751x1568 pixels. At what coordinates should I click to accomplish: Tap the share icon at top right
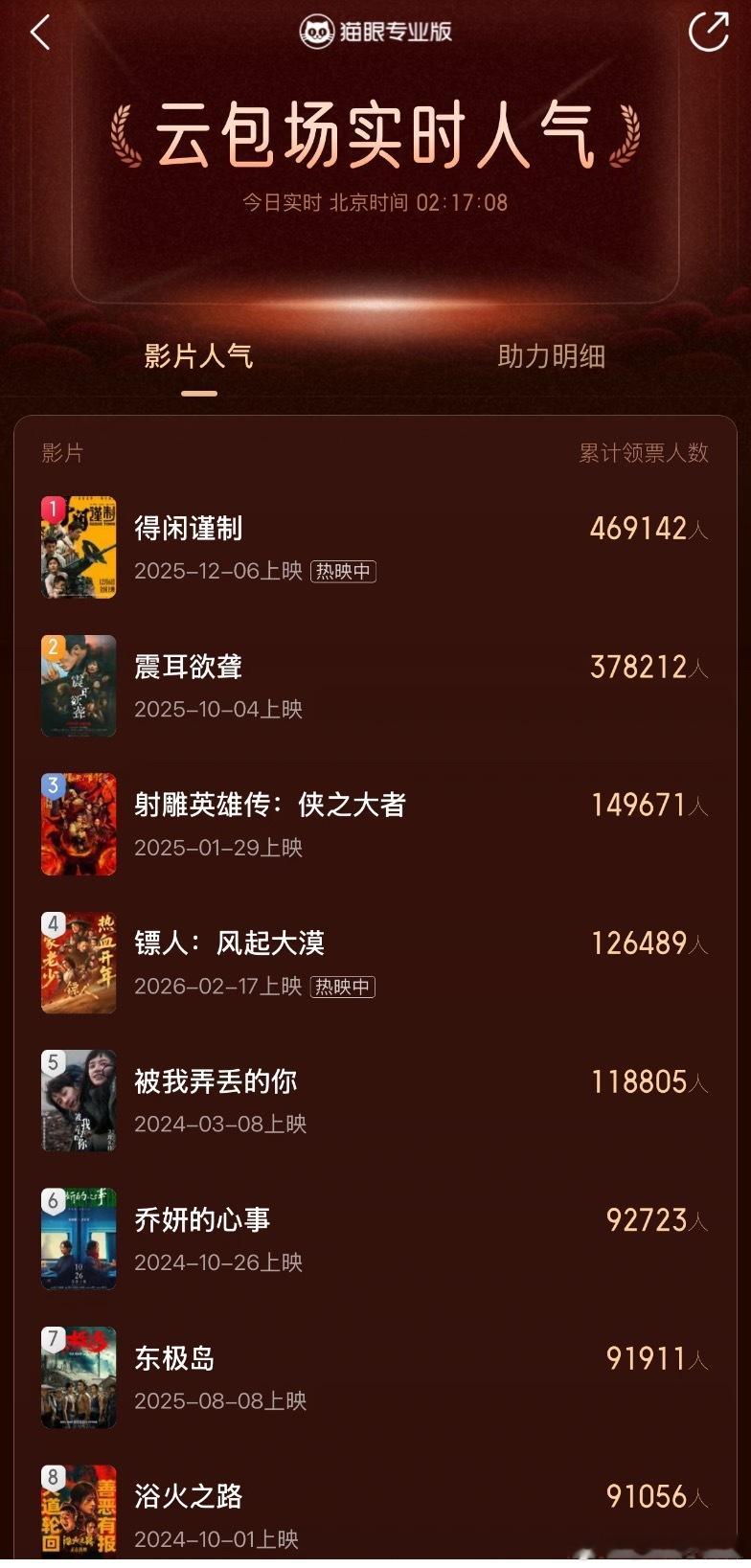[710, 32]
